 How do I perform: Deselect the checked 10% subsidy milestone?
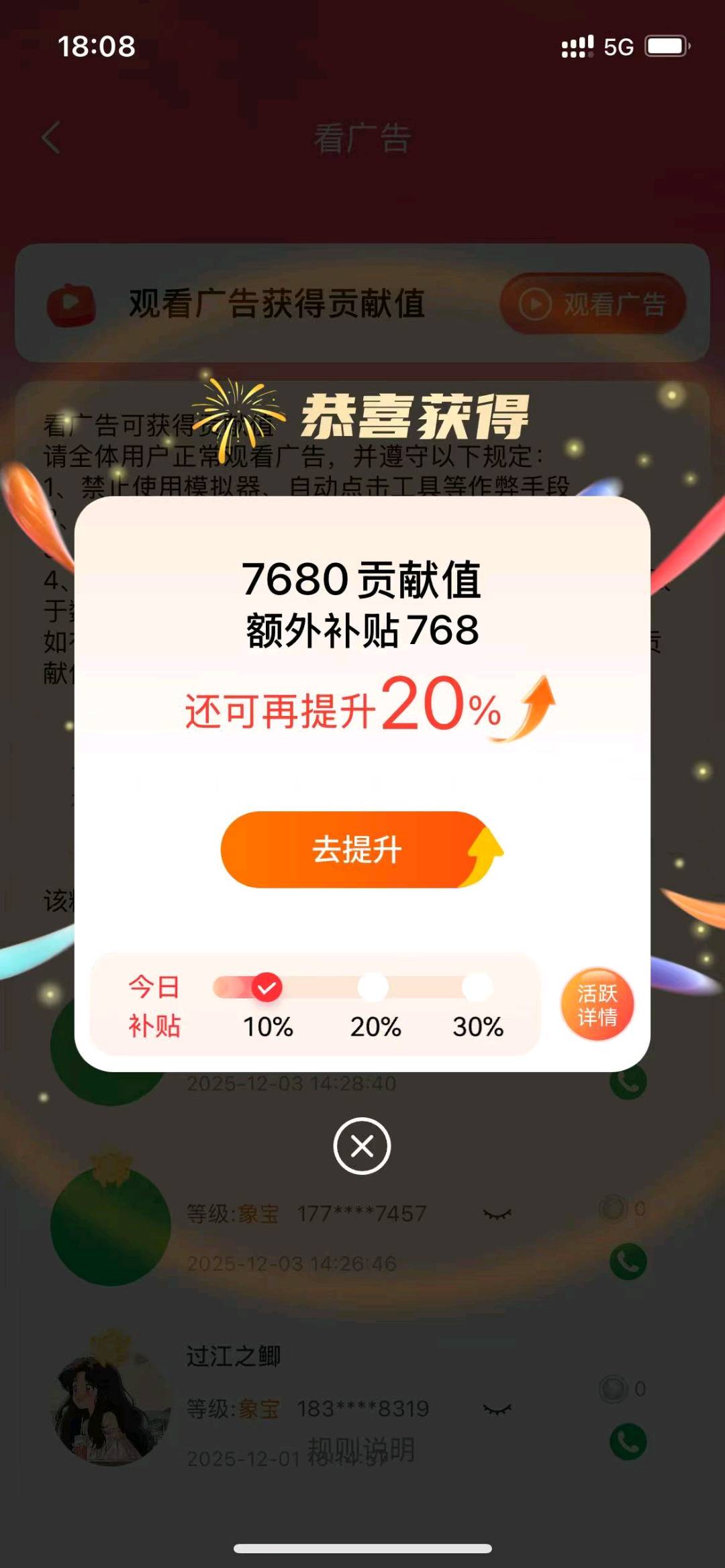(267, 987)
